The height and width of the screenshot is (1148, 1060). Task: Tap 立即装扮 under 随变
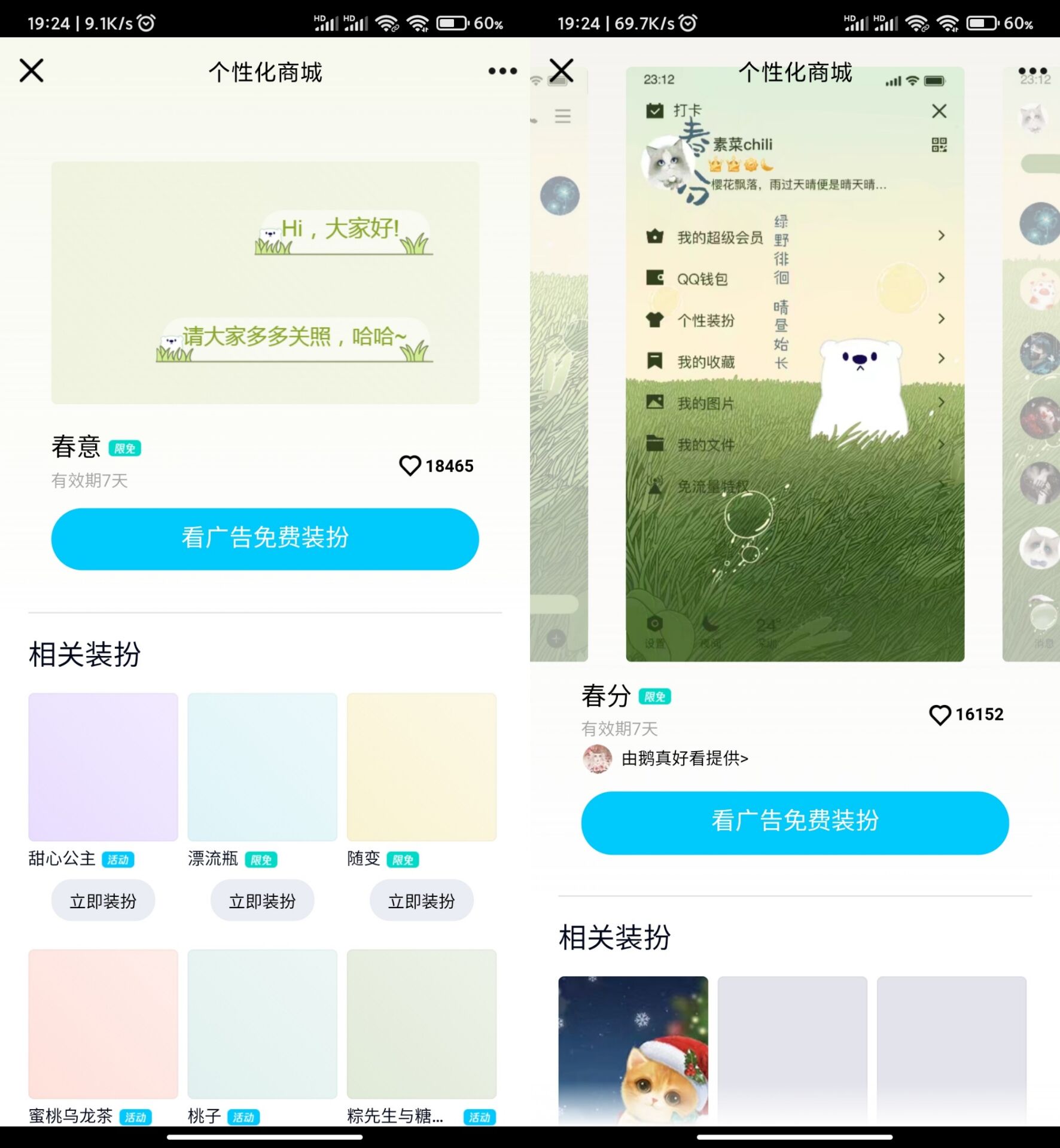click(x=421, y=900)
